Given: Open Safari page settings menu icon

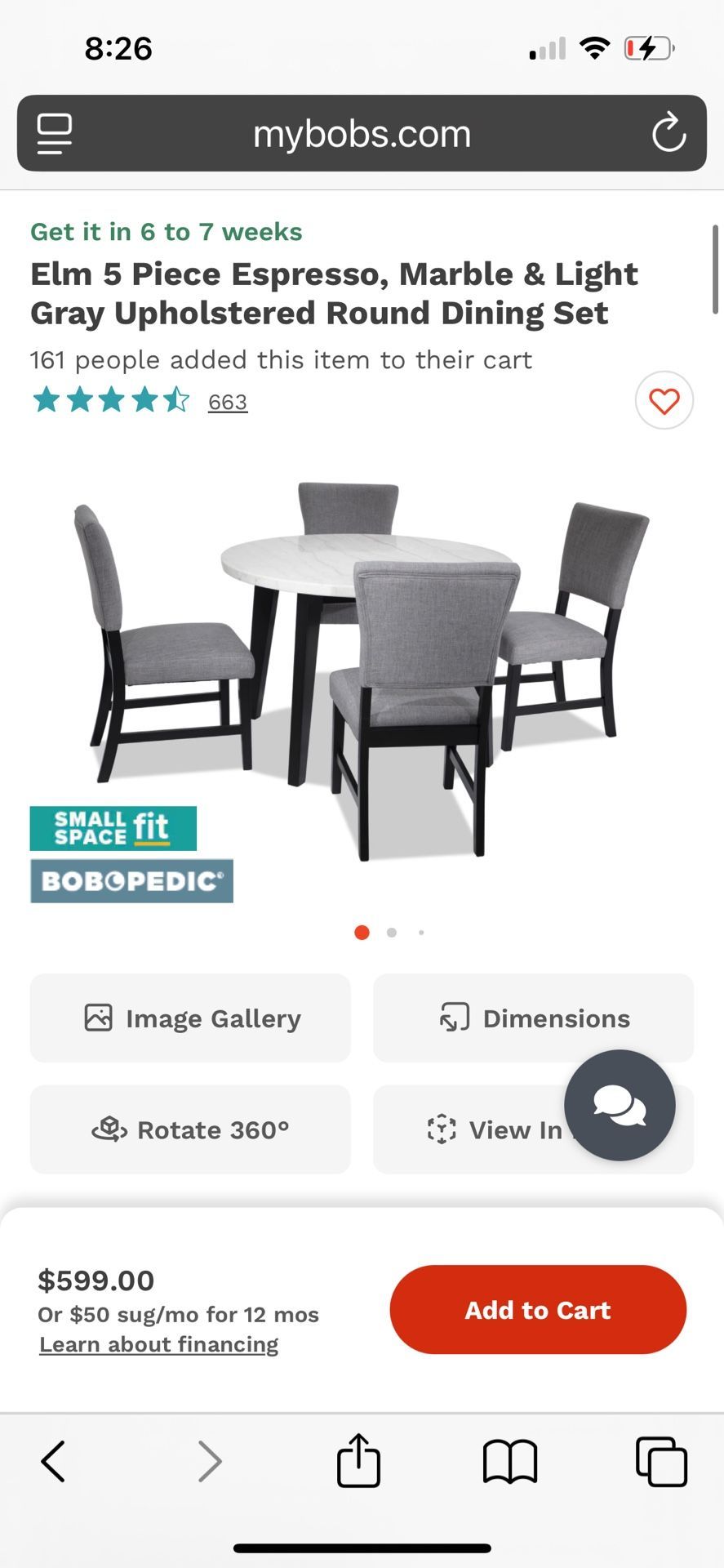Looking at the screenshot, I should pos(54,133).
